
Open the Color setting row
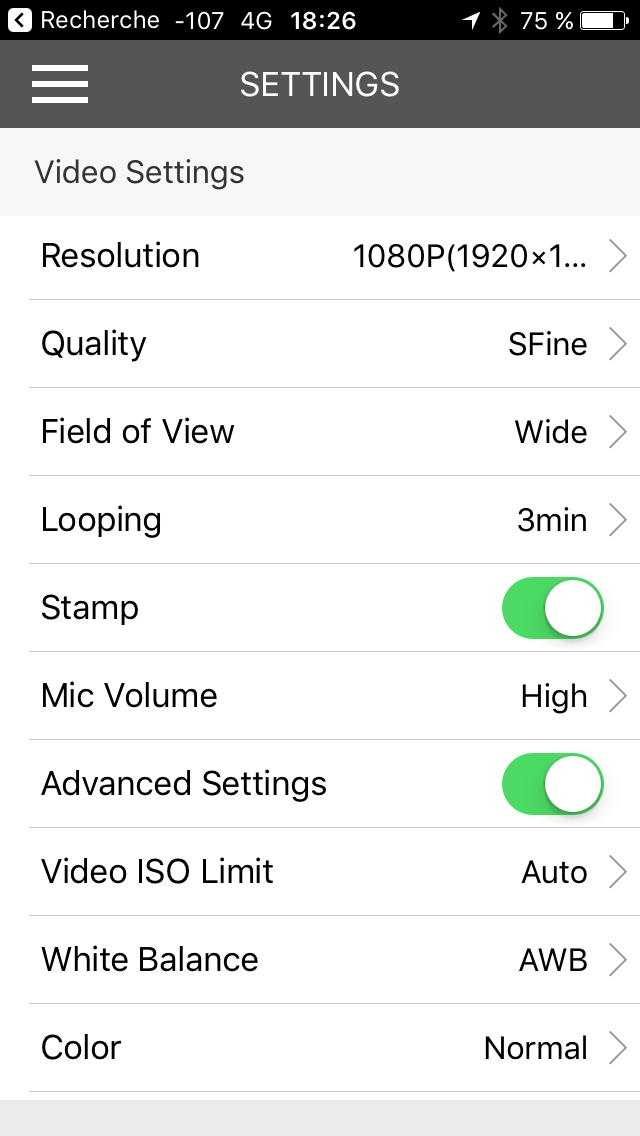pos(320,1048)
